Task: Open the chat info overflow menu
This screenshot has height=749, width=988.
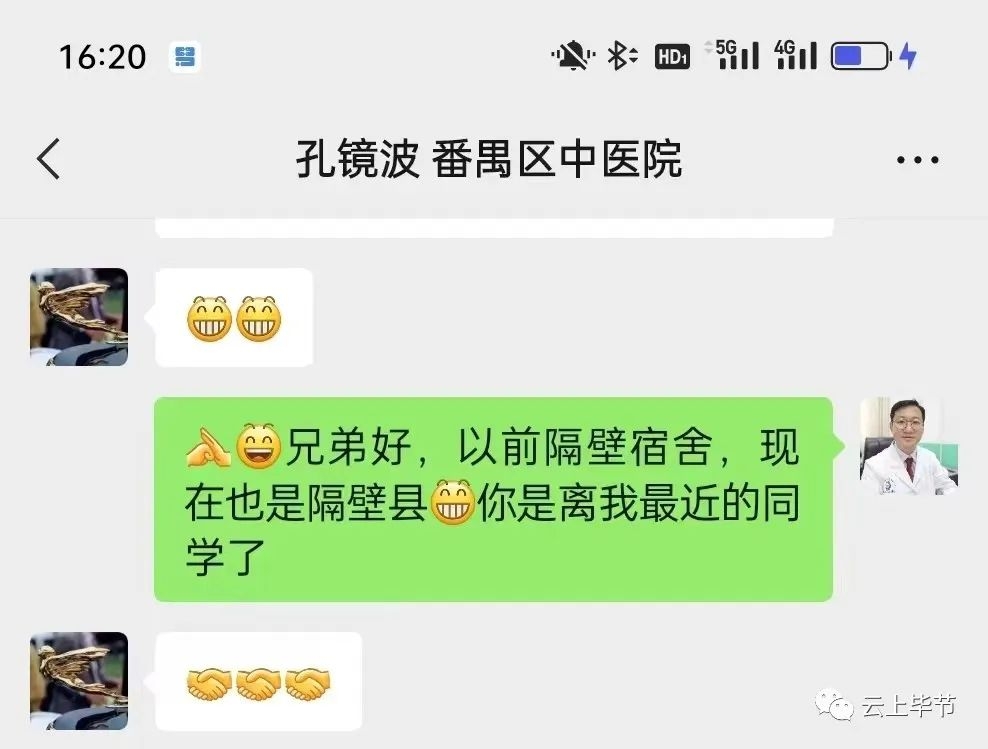Action: 917,160
